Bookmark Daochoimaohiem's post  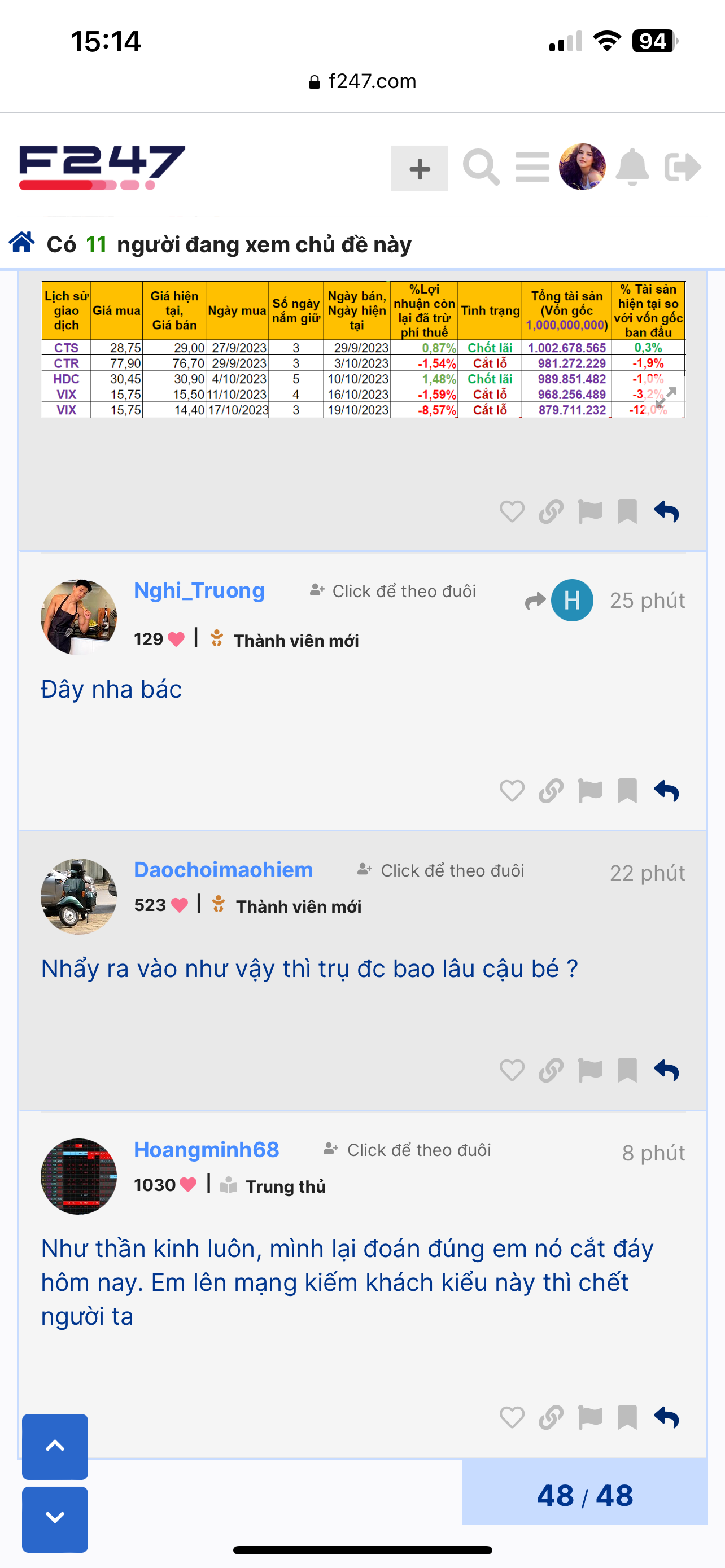click(x=627, y=1070)
